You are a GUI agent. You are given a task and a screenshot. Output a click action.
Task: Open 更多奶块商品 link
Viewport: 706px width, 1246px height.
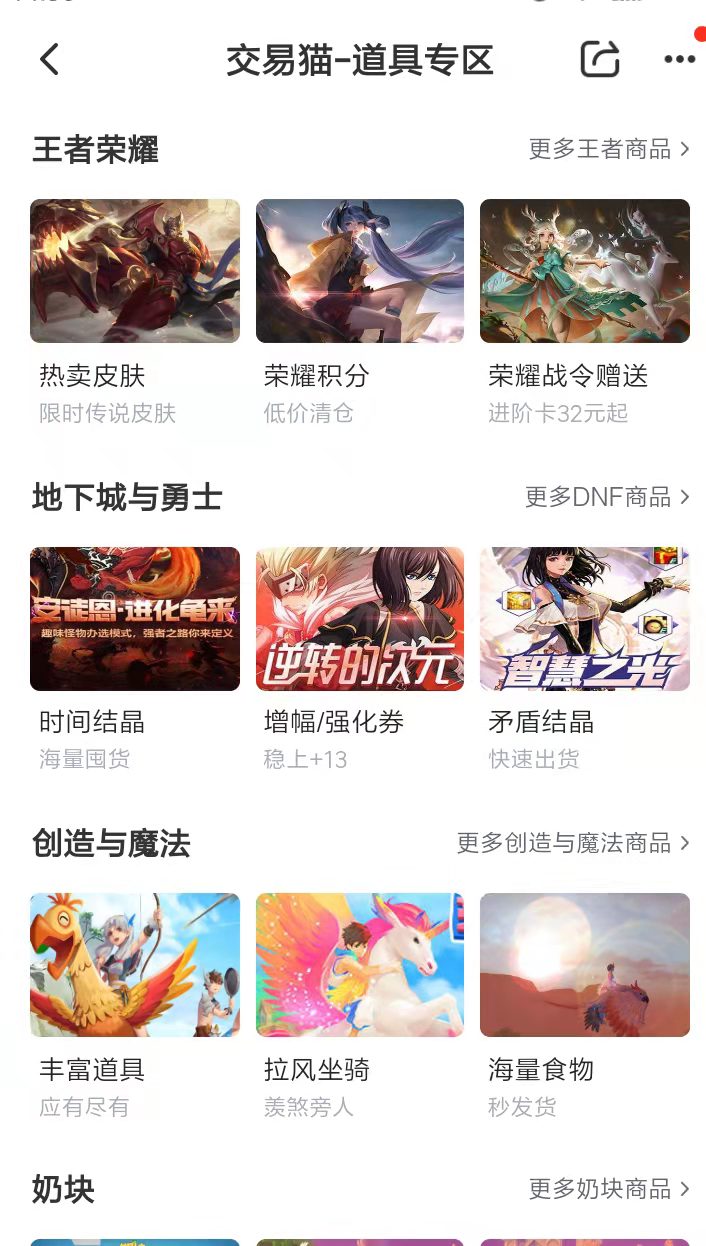(609, 1189)
